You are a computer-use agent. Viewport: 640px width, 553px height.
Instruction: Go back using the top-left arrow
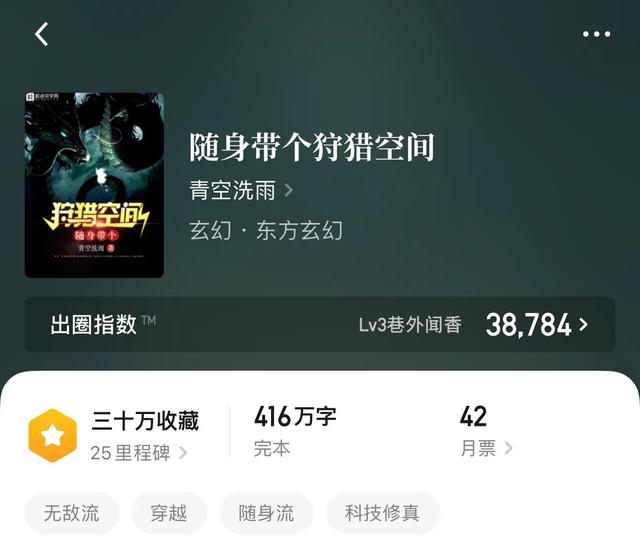[x=42, y=34]
